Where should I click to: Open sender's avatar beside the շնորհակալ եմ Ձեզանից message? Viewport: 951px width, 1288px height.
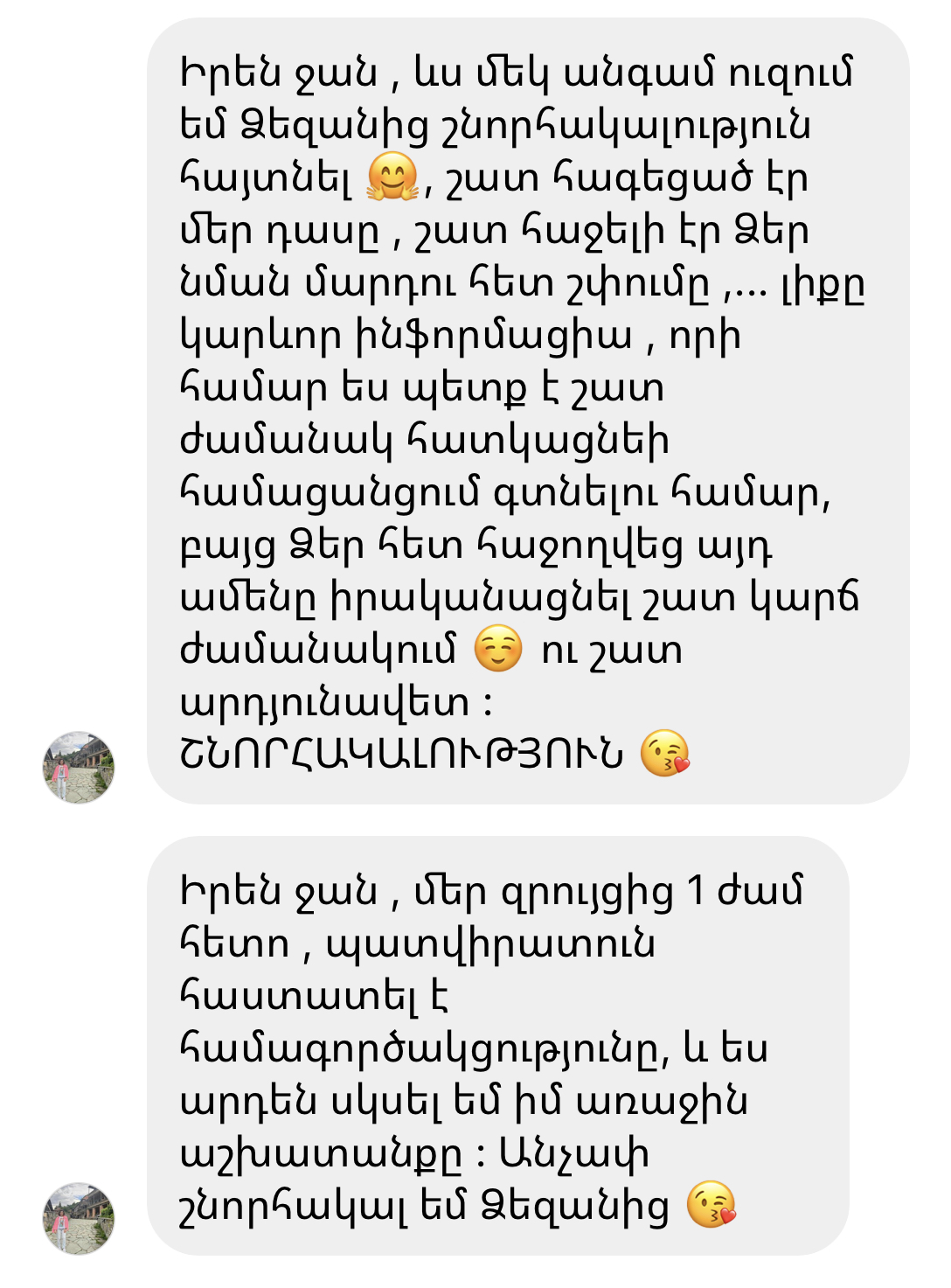(79, 1218)
